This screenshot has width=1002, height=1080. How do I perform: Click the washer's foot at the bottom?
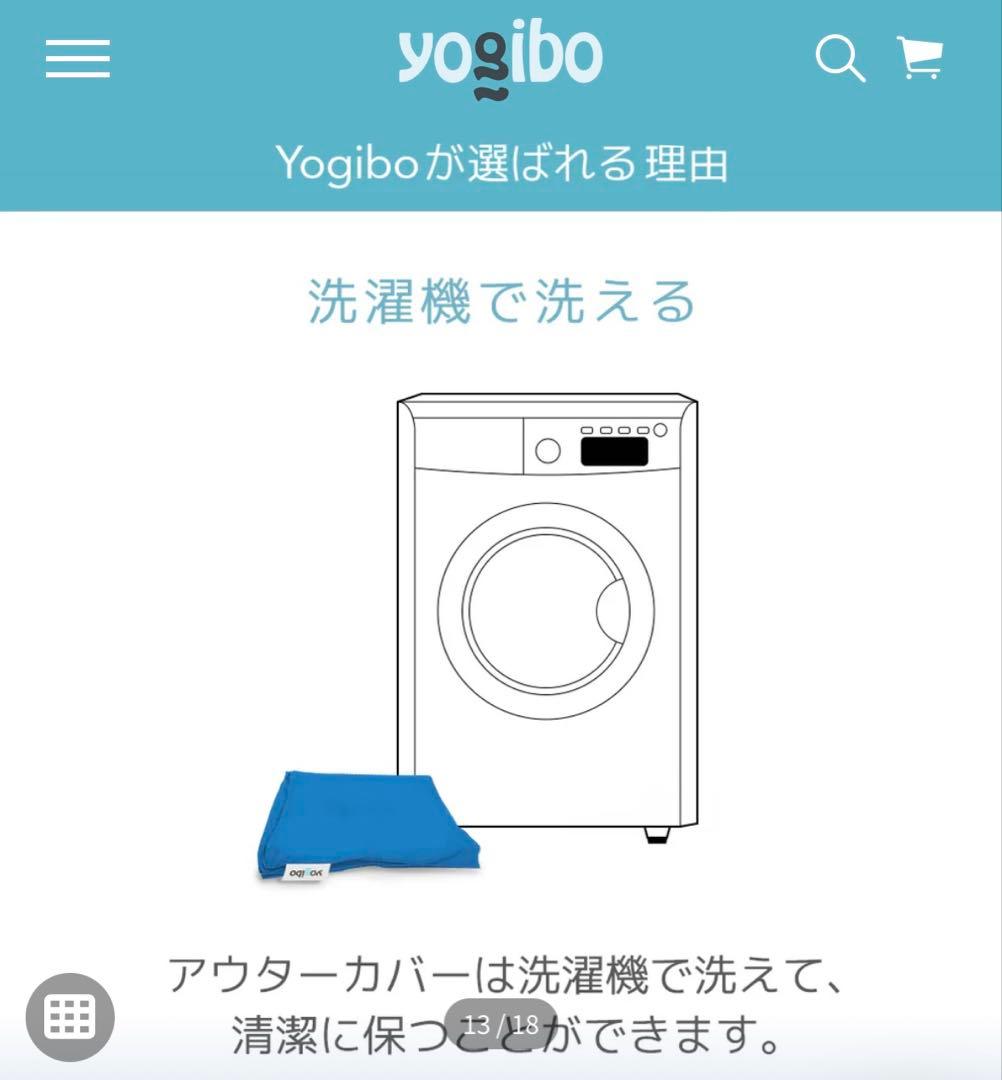click(655, 833)
